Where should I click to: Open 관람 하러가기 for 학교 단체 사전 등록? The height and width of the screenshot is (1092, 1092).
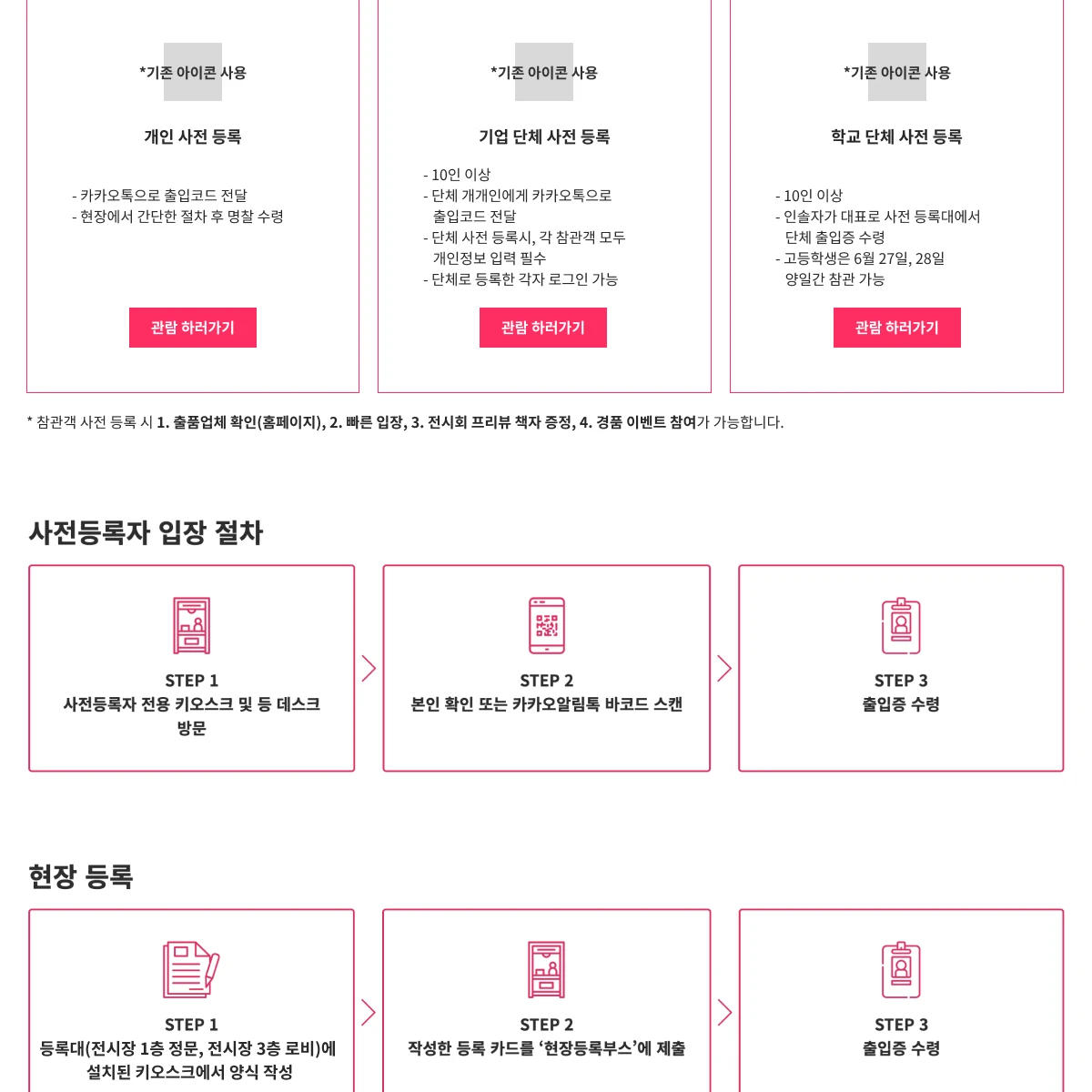click(x=896, y=328)
